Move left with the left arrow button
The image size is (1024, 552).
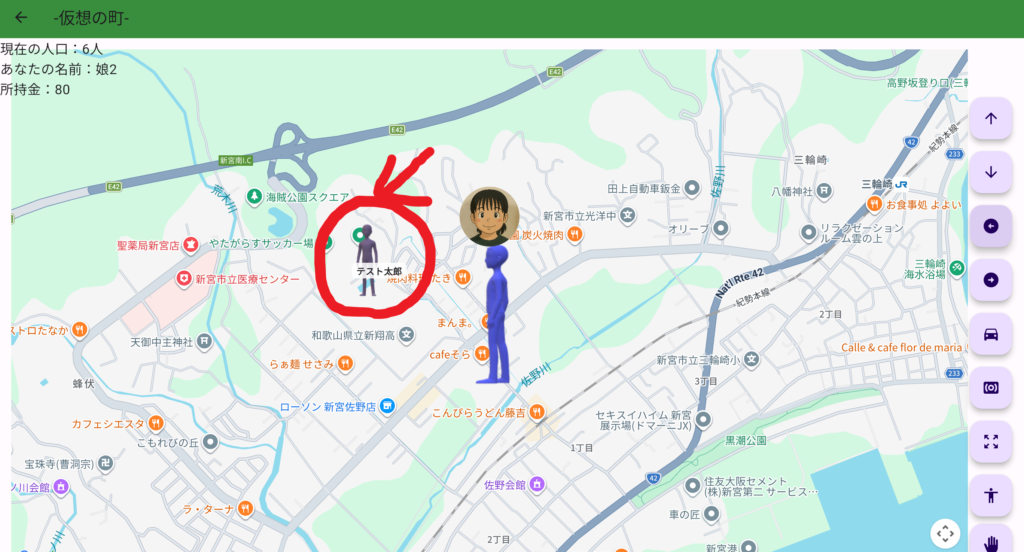tap(991, 226)
